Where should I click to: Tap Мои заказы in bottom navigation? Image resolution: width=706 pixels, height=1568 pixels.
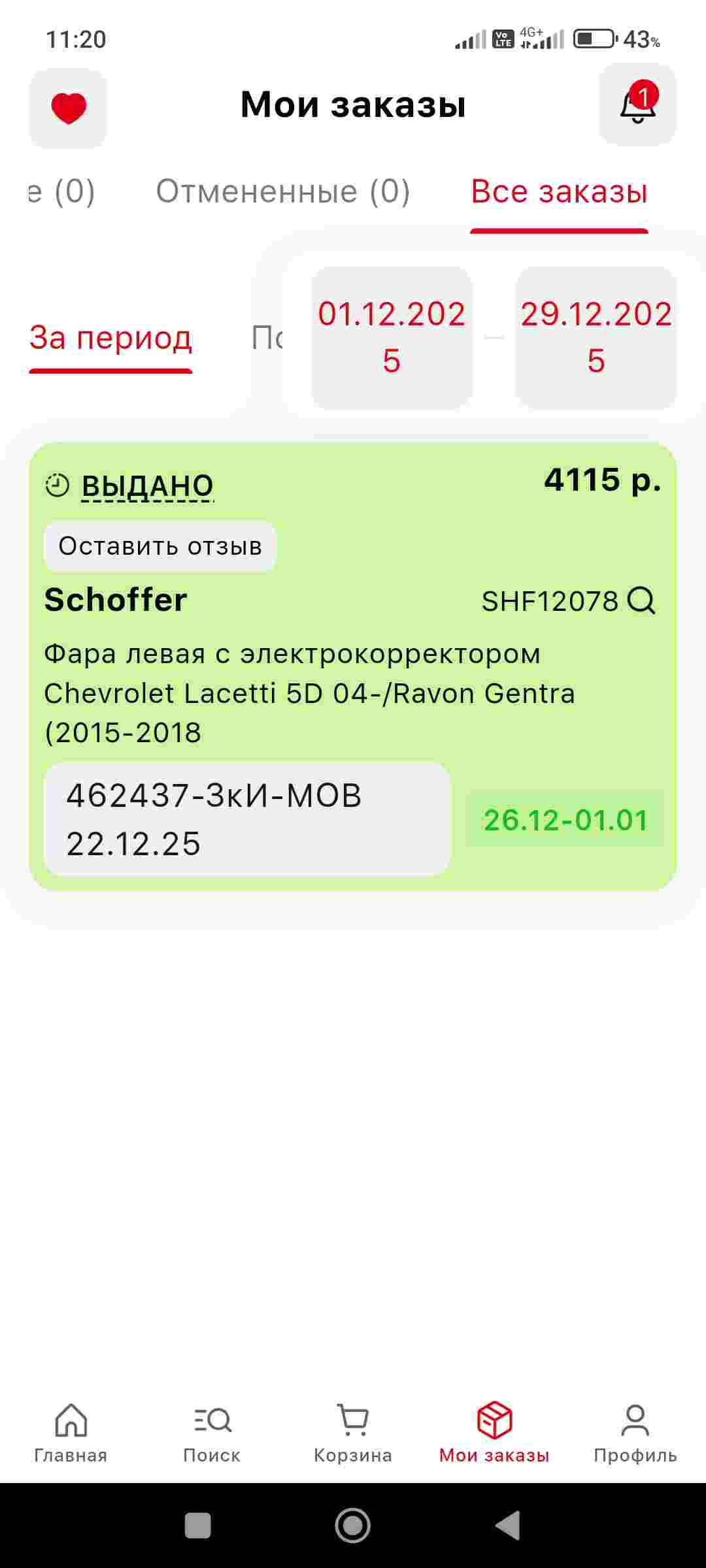(494, 1431)
